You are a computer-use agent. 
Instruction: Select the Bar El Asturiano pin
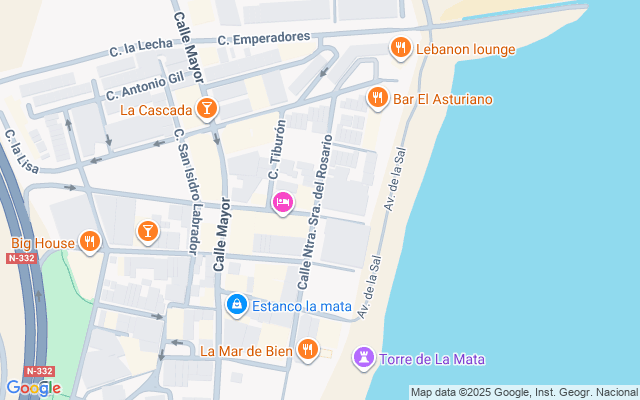point(377,98)
